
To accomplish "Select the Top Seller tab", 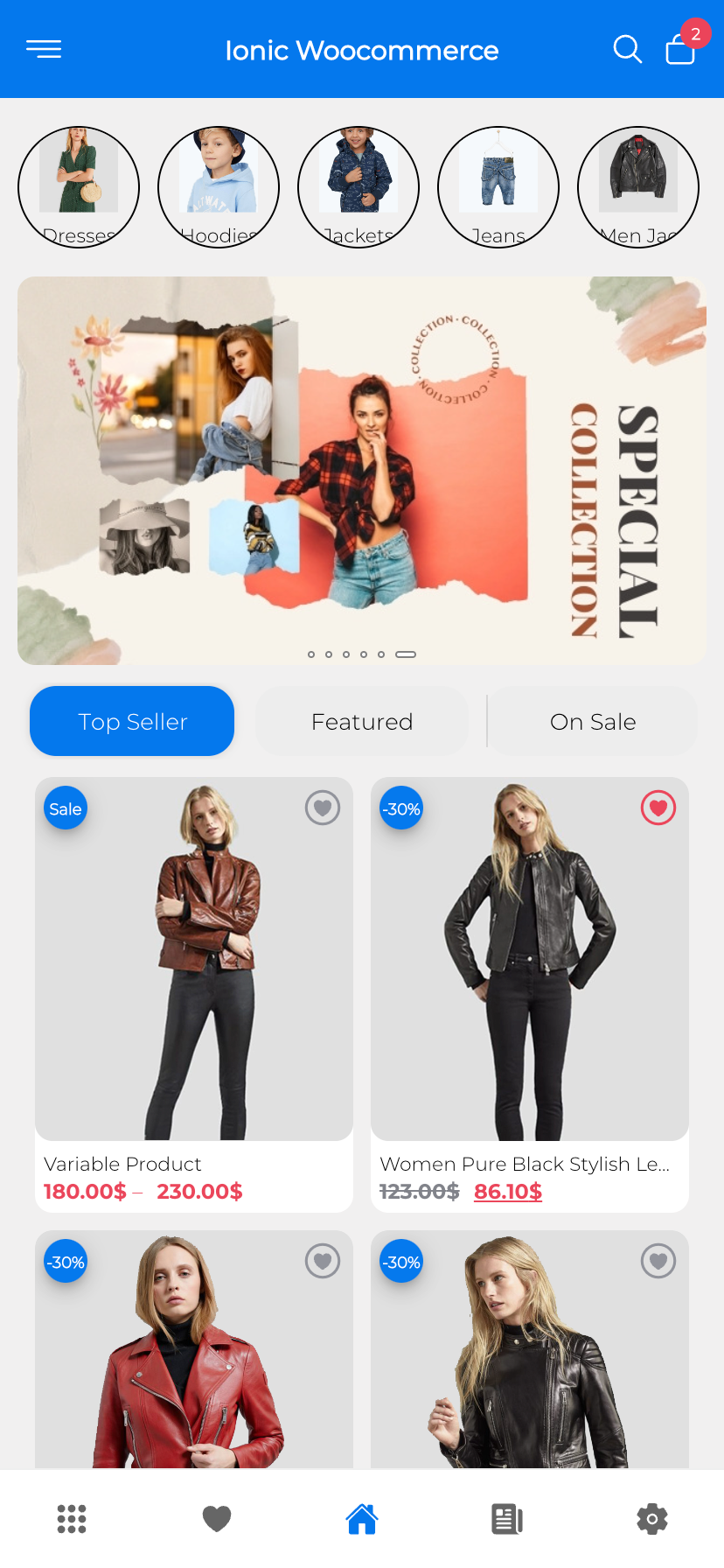I will coord(132,721).
